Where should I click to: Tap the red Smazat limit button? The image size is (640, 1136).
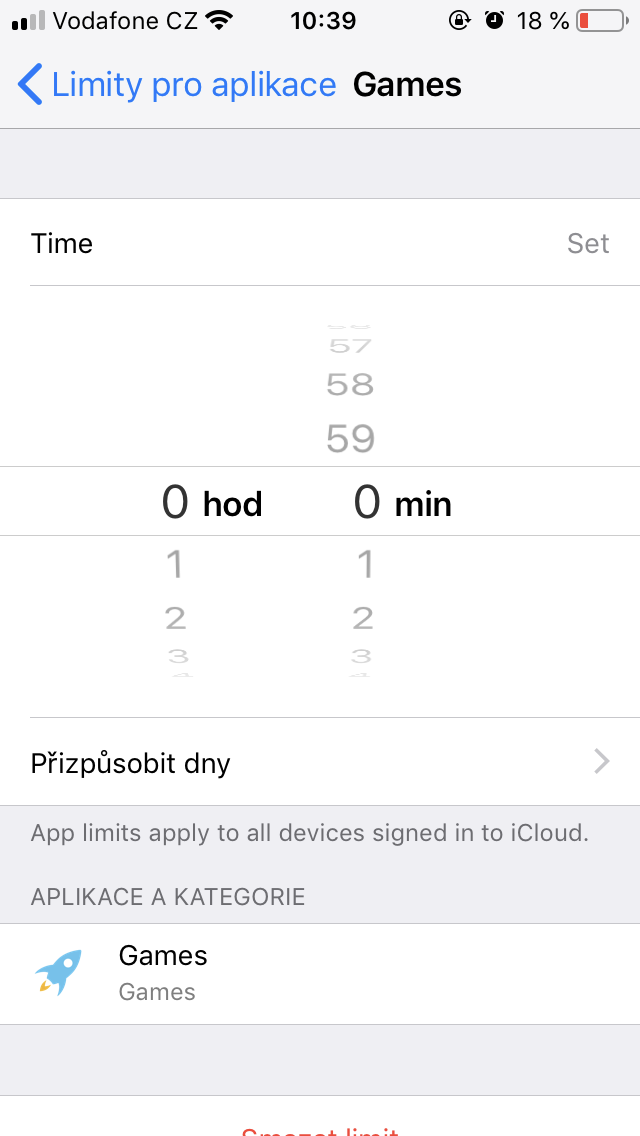320,1129
